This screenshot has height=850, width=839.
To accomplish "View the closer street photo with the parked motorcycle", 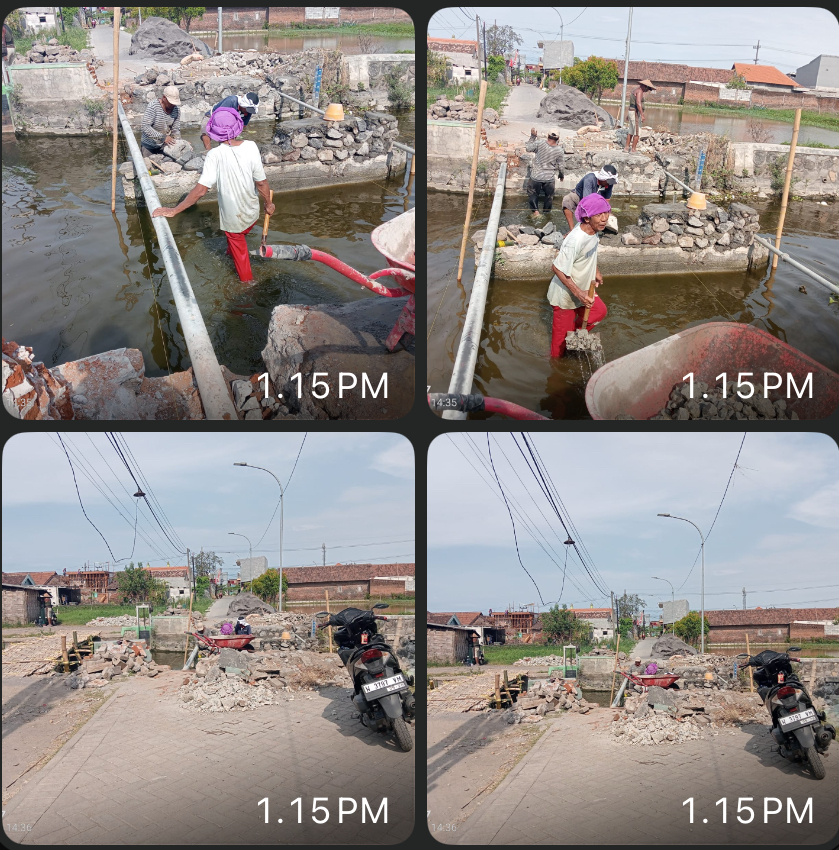I will tap(208, 638).
